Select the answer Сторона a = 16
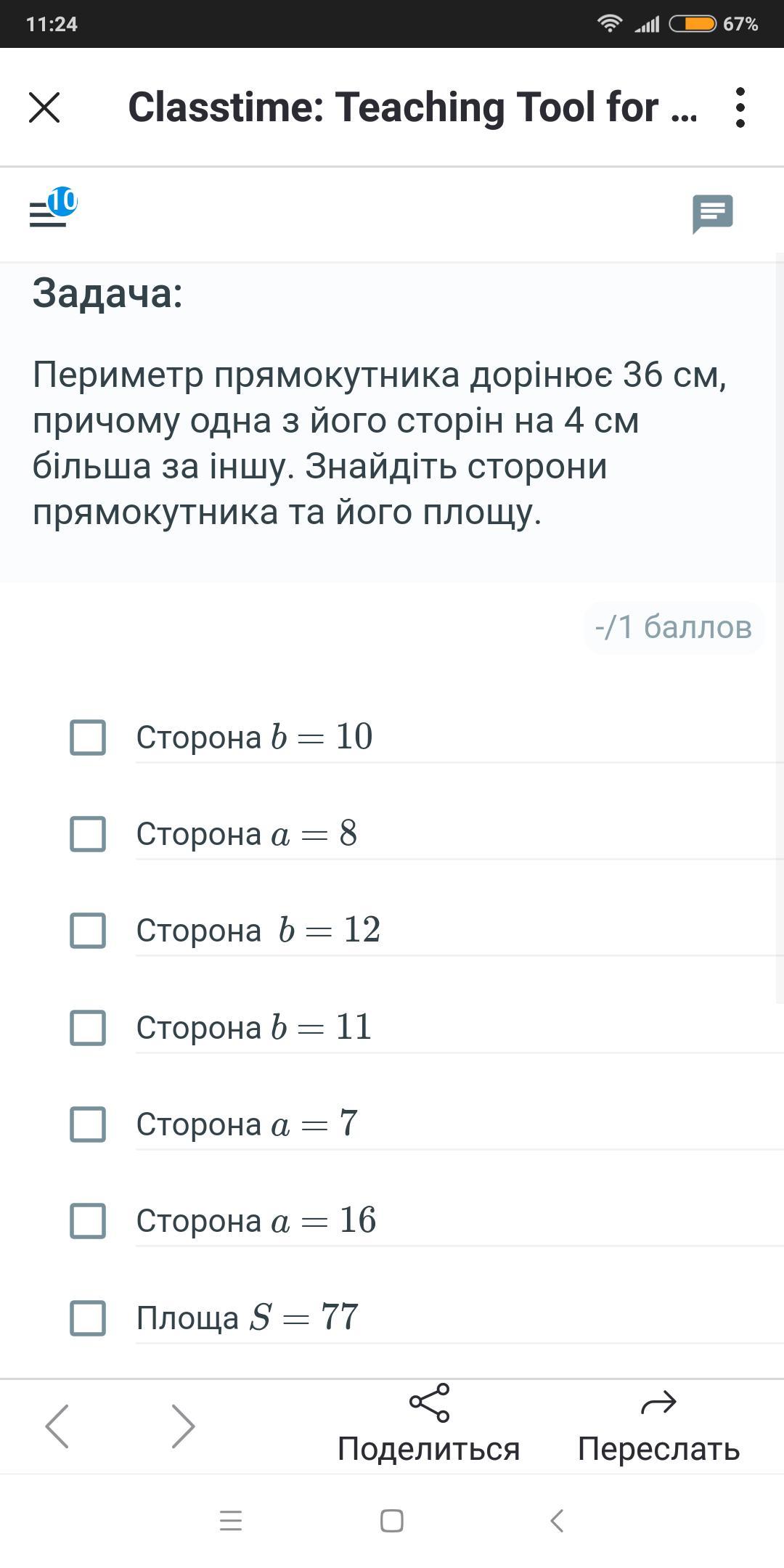Screen dimensions: 784x1568 click(x=88, y=1221)
